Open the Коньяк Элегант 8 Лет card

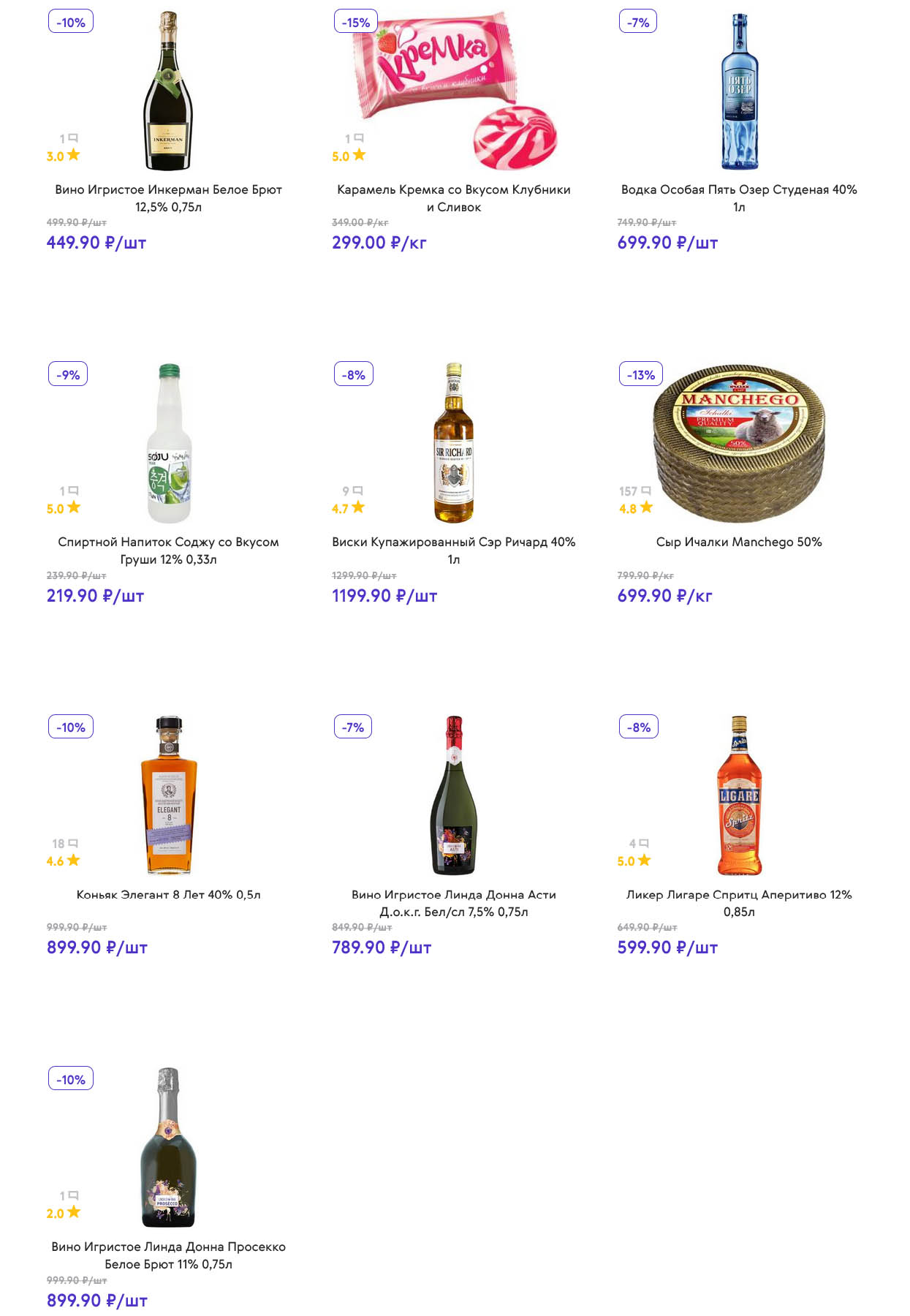168,894
